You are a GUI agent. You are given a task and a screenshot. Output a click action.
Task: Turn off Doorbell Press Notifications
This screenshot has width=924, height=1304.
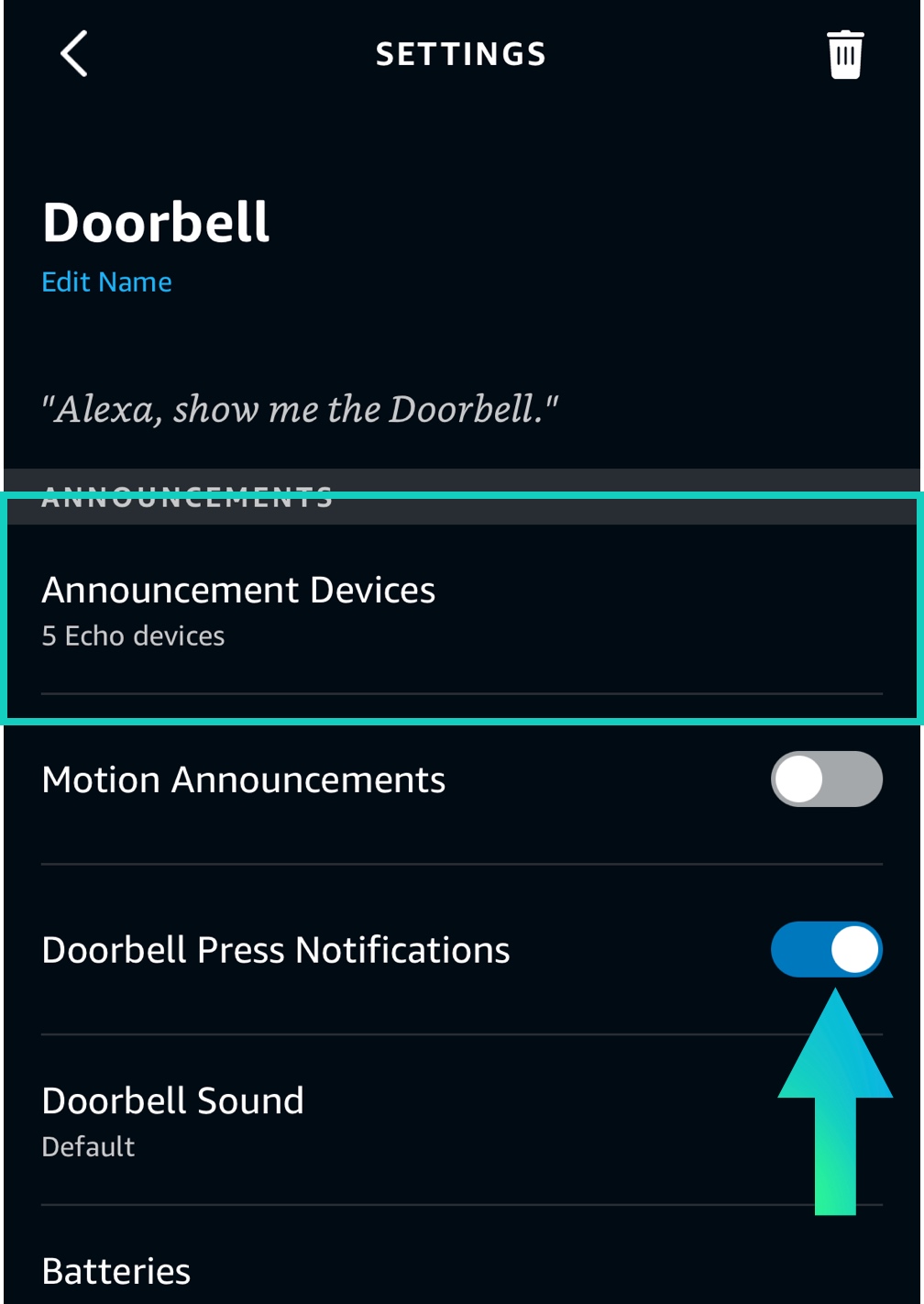click(x=826, y=950)
